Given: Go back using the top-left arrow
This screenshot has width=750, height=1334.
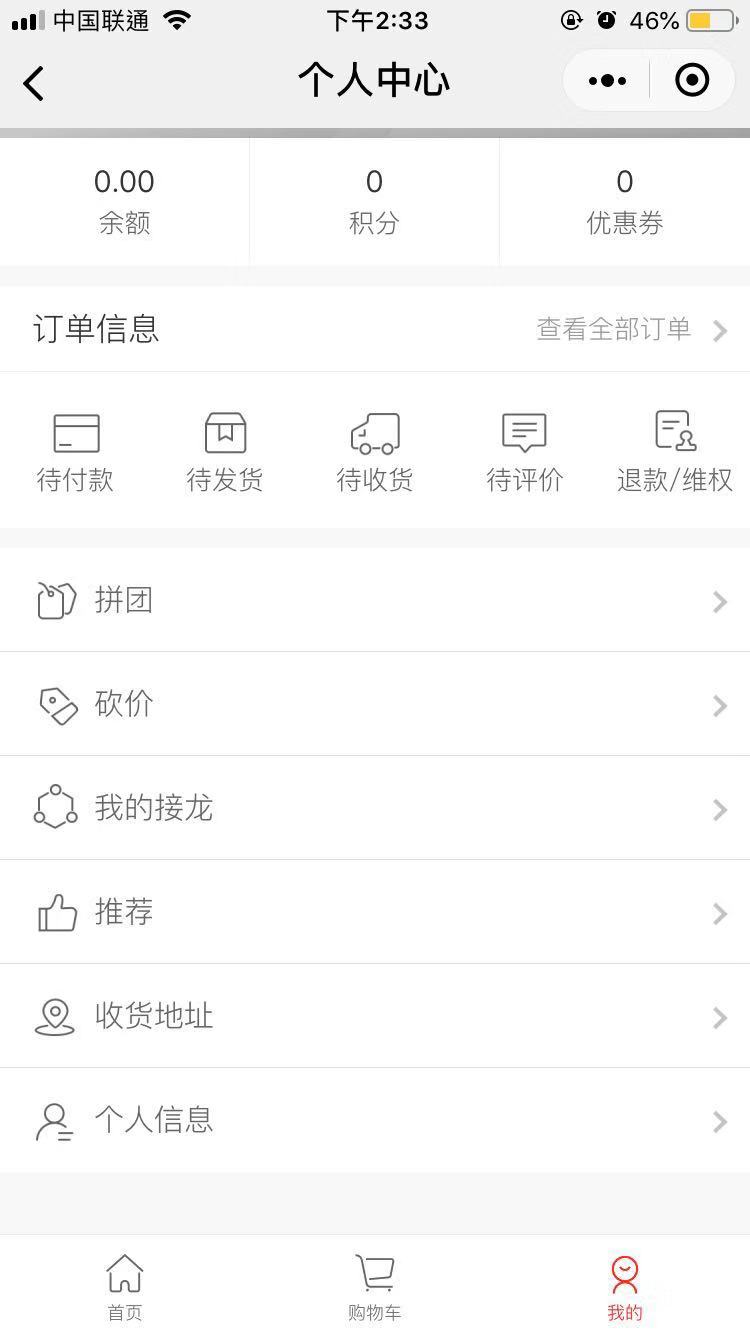Looking at the screenshot, I should click(x=34, y=83).
